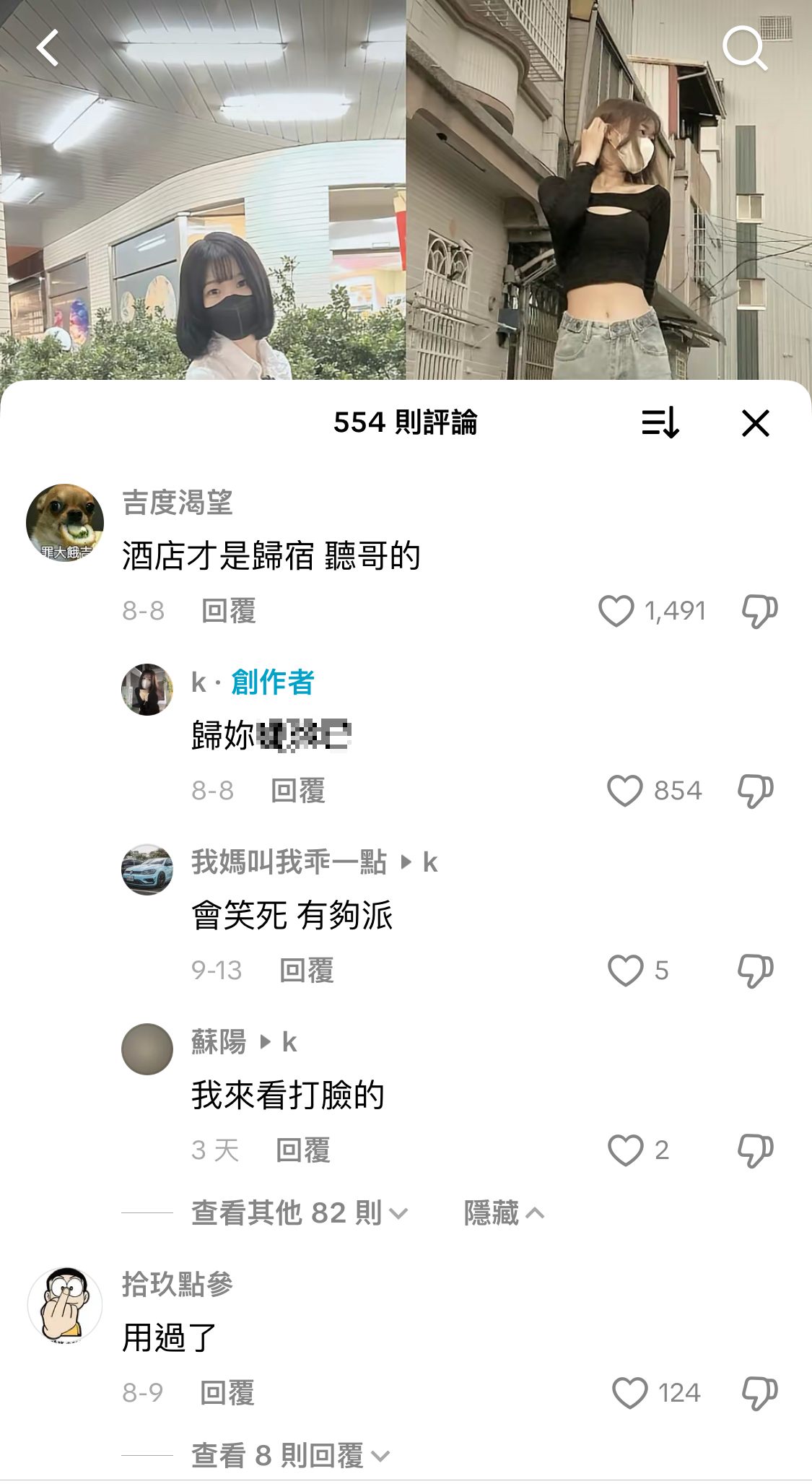Viewport: 812px width, 1484px height.
Task: Like 我媽叫我乖一點's reply
Action: [625, 971]
